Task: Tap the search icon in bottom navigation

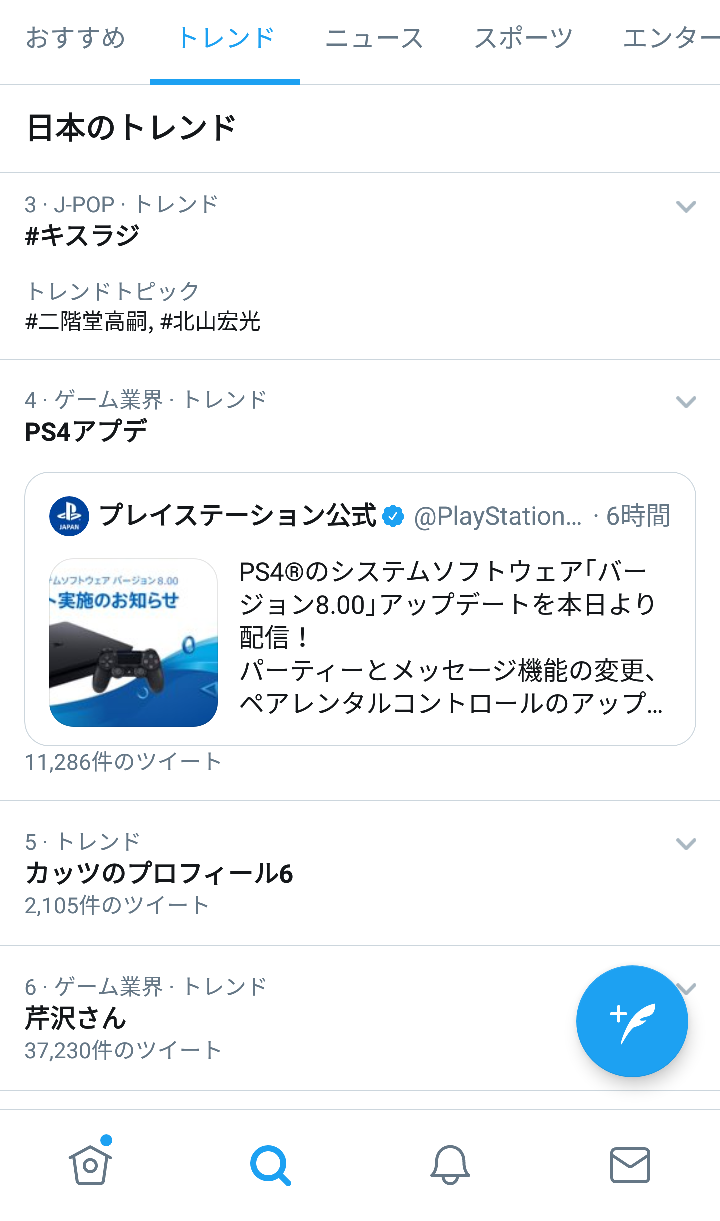Action: 270,1165
